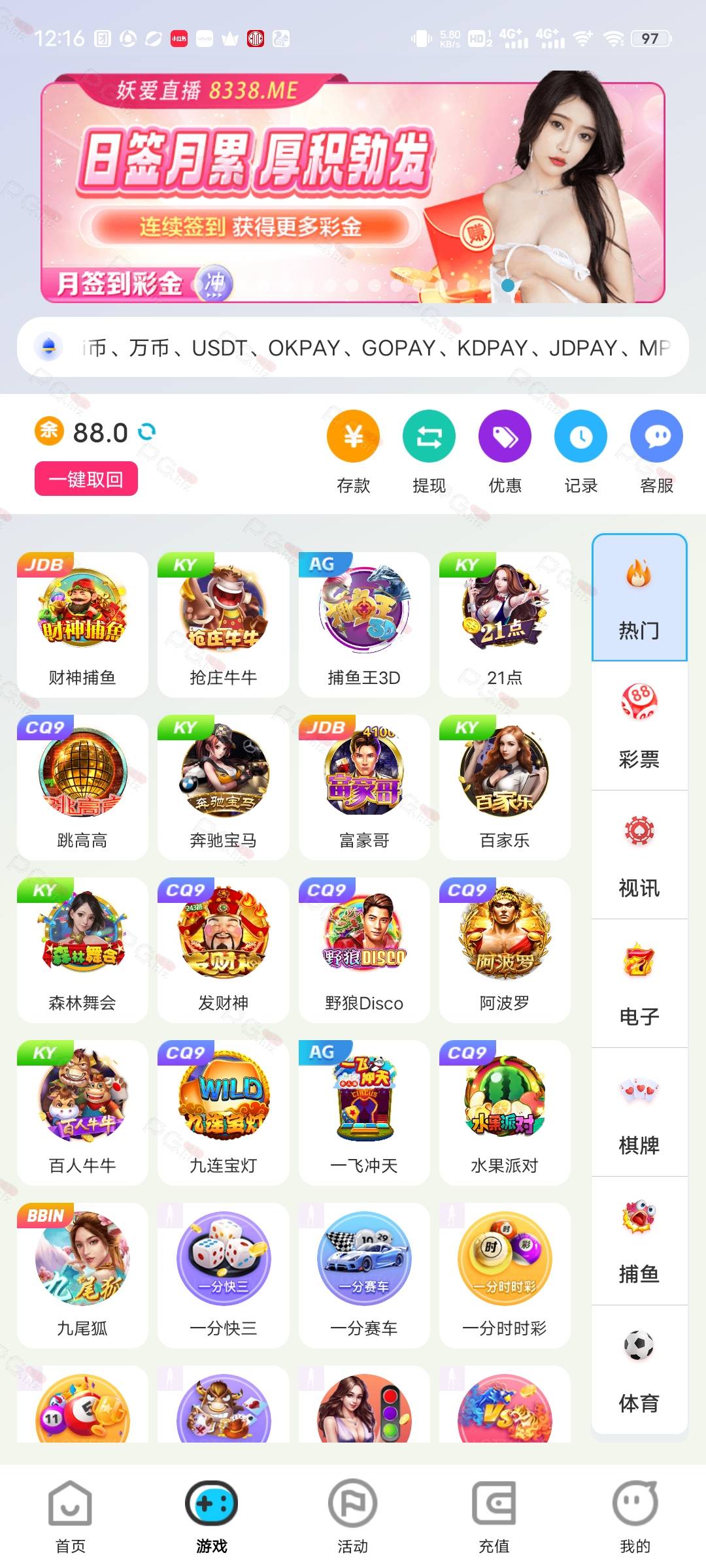Image resolution: width=706 pixels, height=1568 pixels.
Task: Launch the 百家乐 game
Action: [505, 787]
